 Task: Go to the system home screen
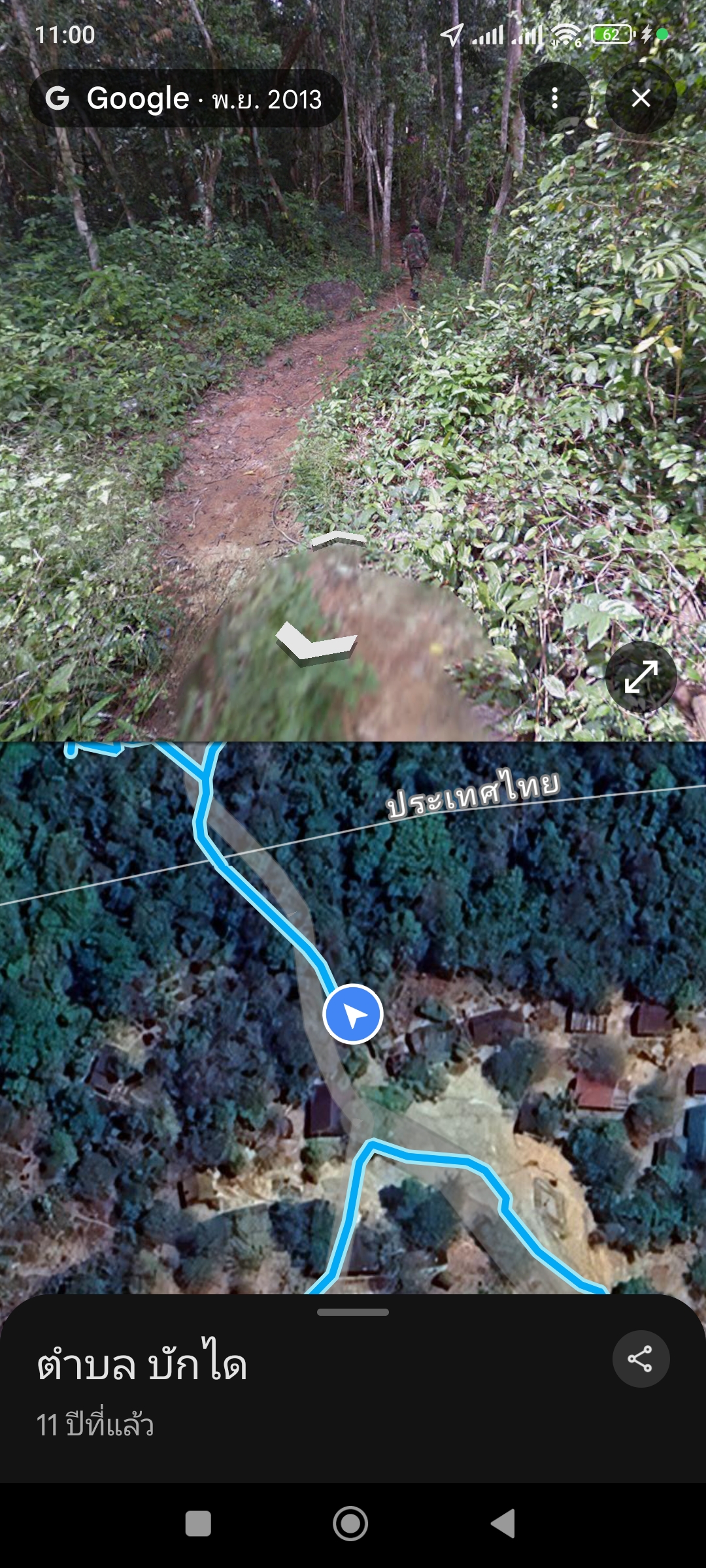(x=350, y=1524)
